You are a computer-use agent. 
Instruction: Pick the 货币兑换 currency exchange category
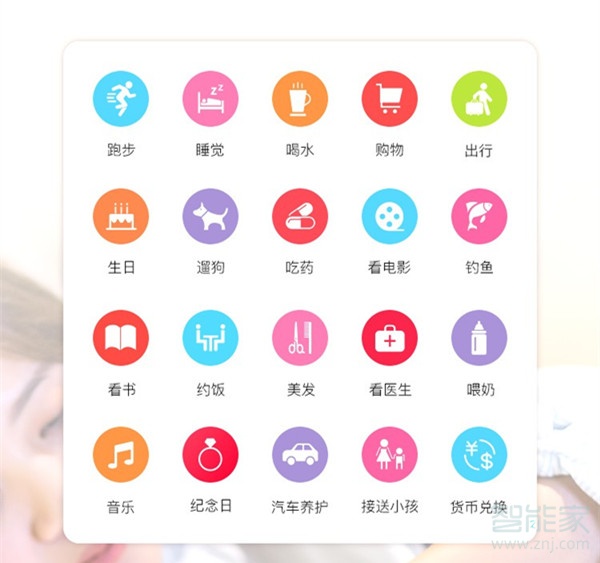479,455
